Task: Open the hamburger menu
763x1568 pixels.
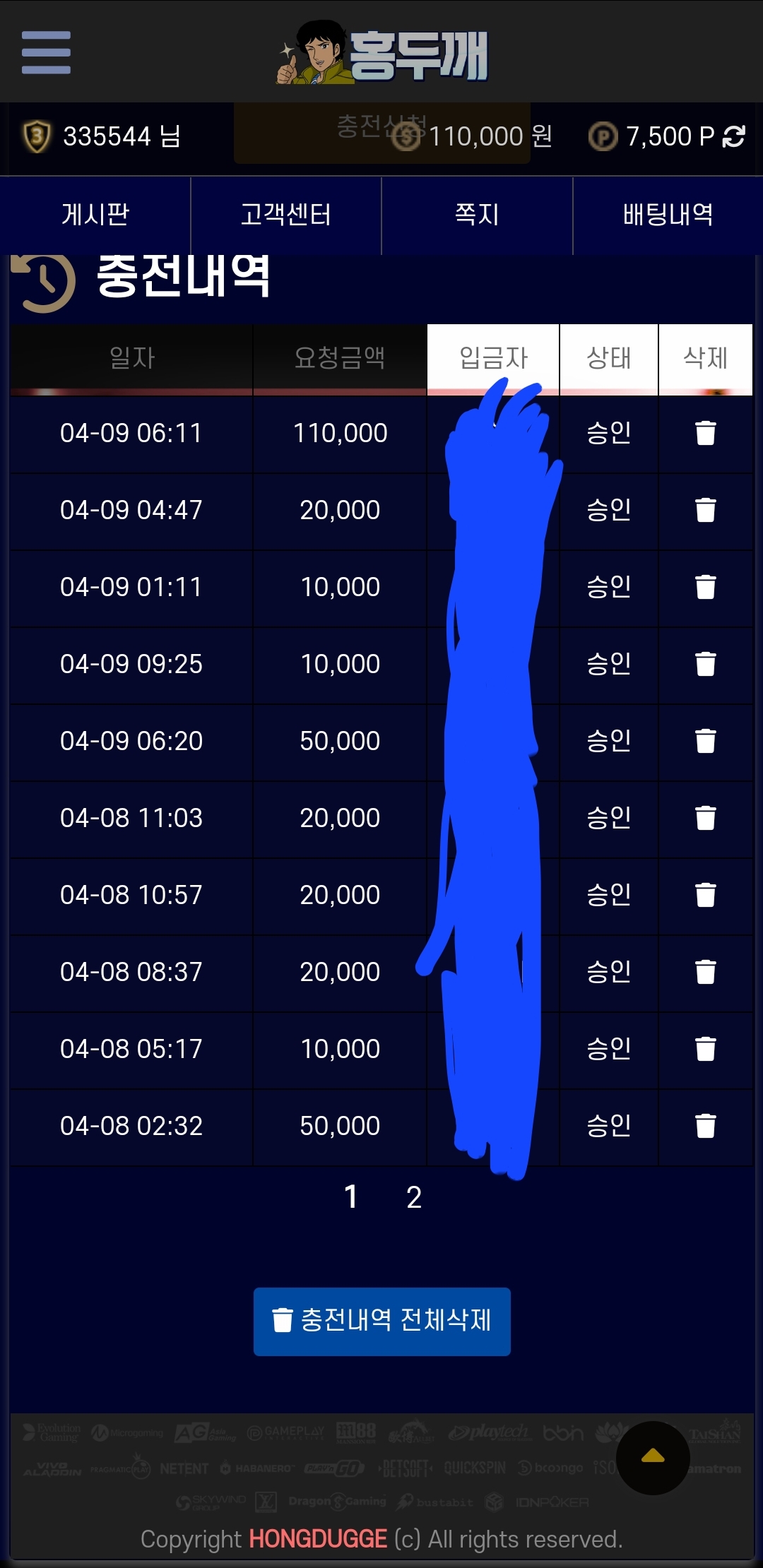Action: click(x=46, y=52)
